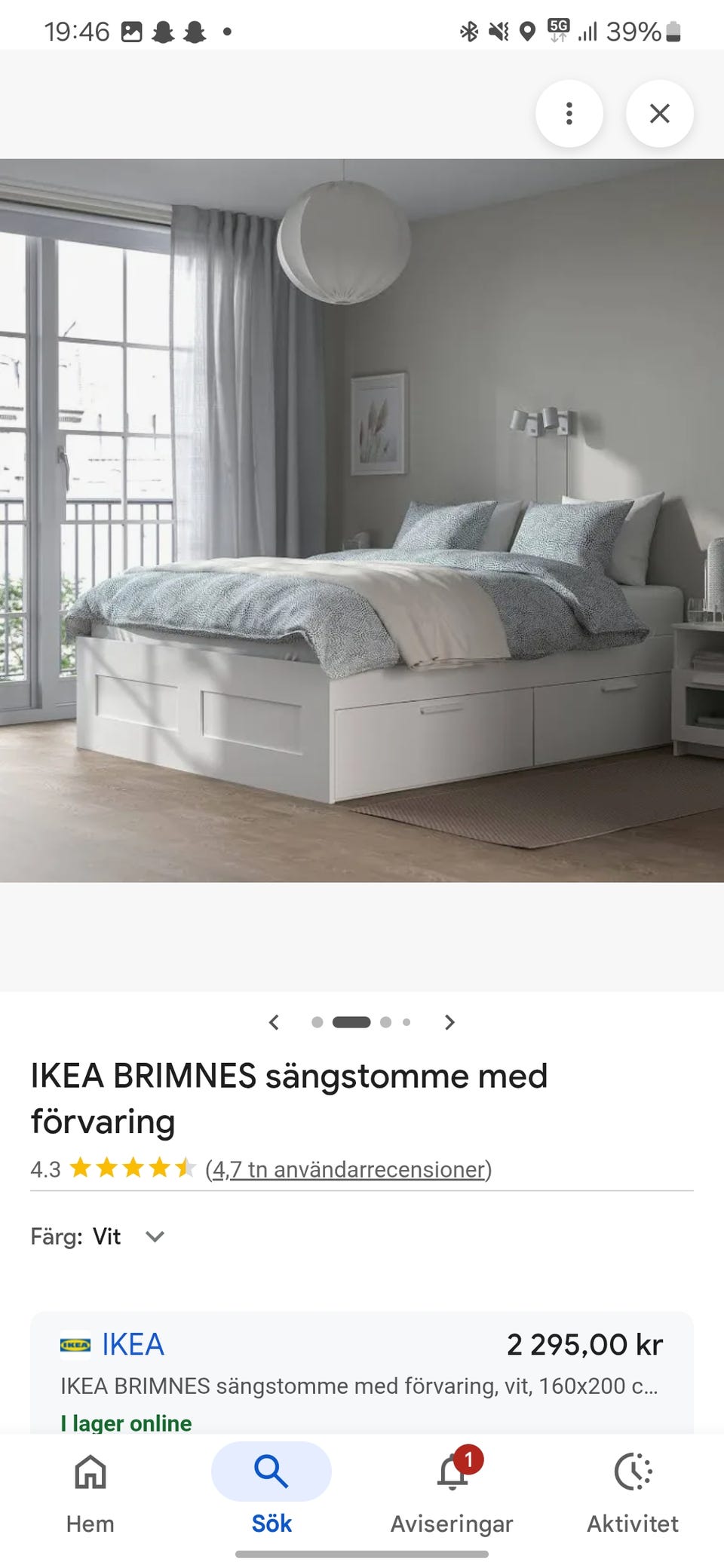Click the I lager online availability text
Image resolution: width=724 pixels, height=1568 pixels.
125,1423
